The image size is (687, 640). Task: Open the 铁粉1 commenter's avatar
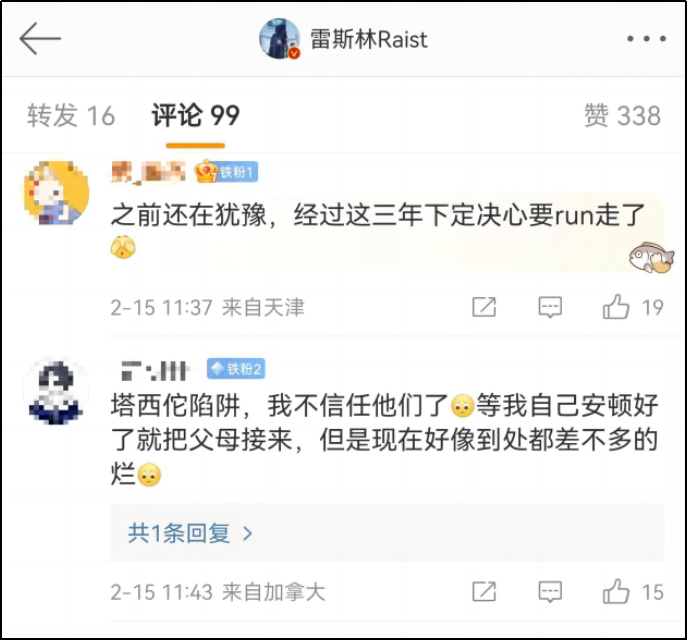click(56, 193)
